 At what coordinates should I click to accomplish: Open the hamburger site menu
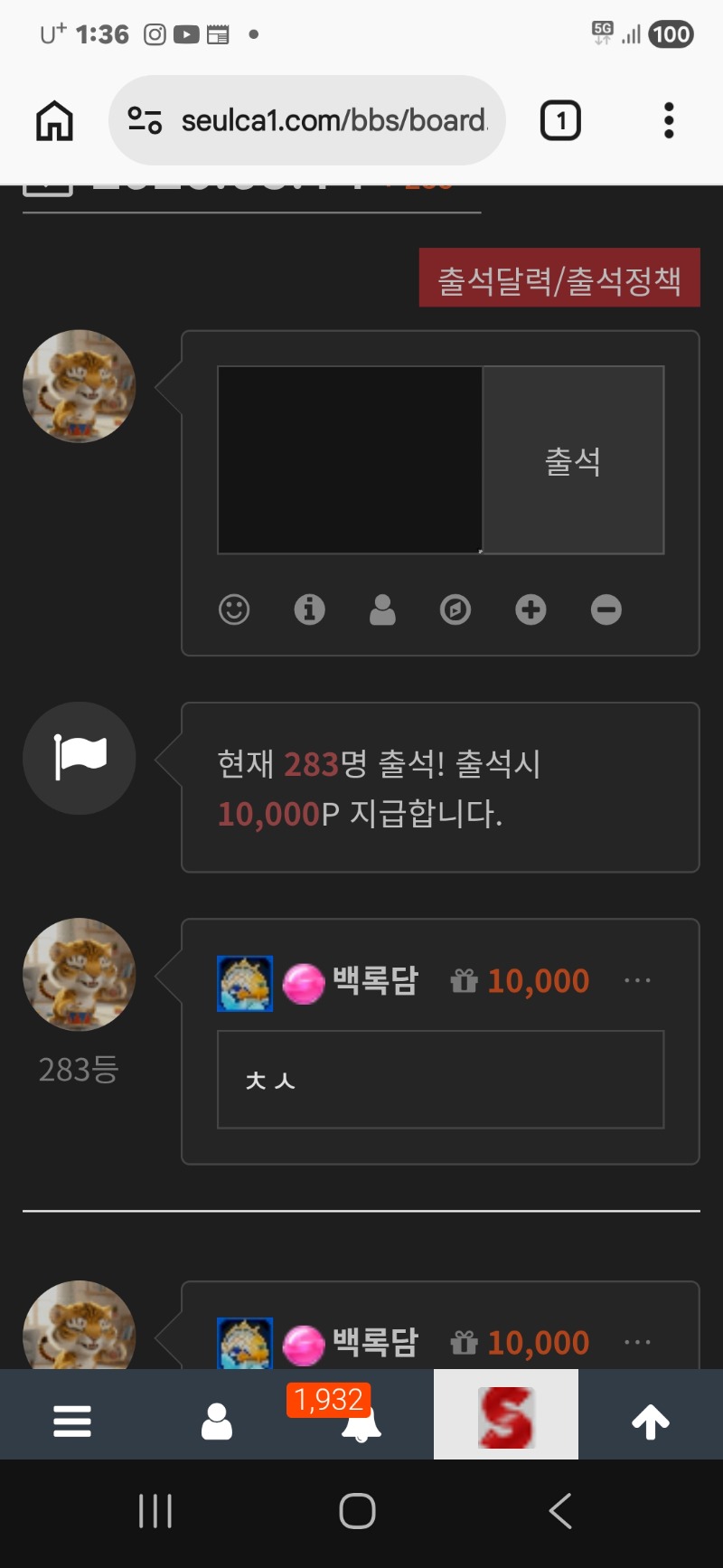pyautogui.click(x=72, y=1422)
